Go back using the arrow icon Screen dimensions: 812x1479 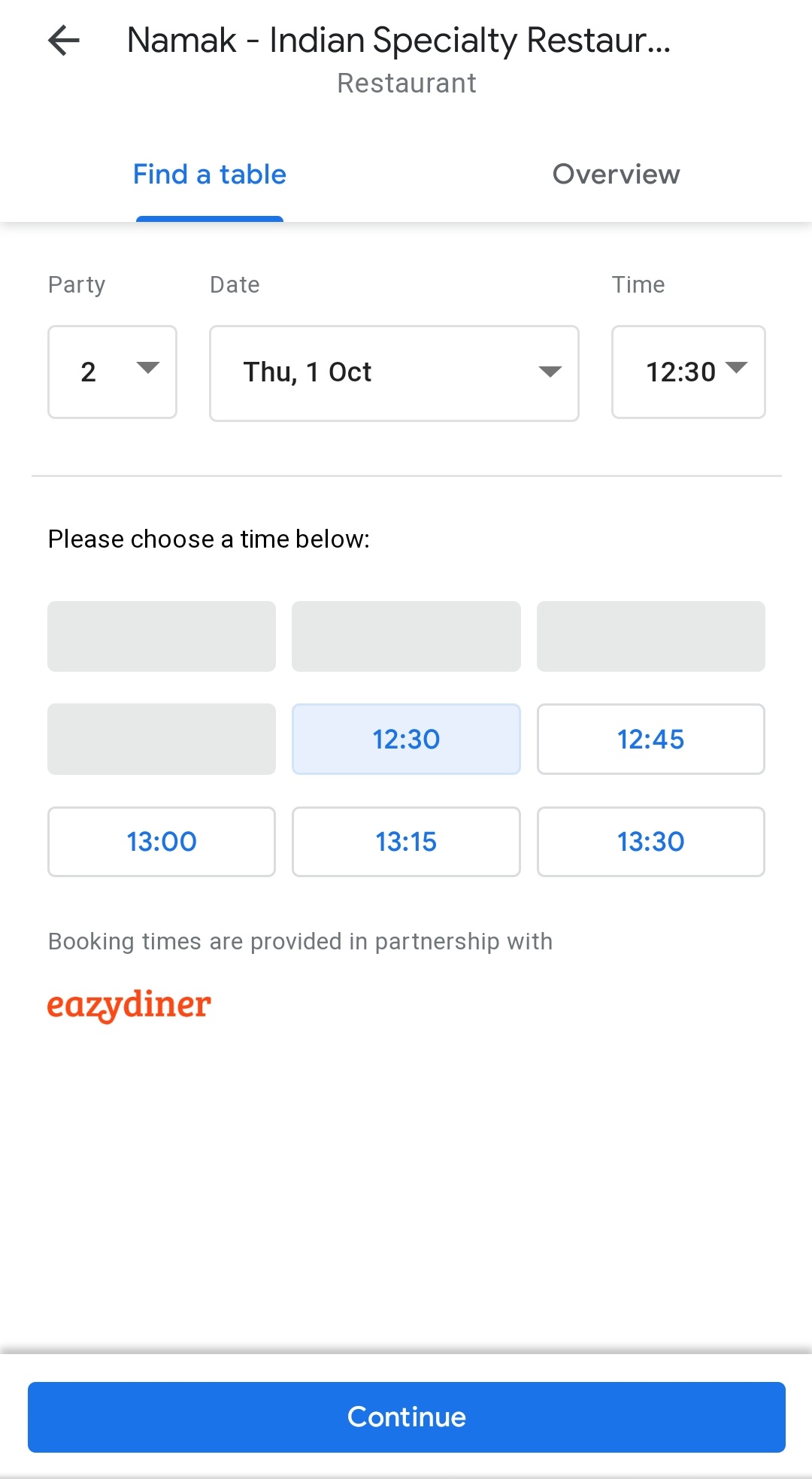tap(64, 41)
